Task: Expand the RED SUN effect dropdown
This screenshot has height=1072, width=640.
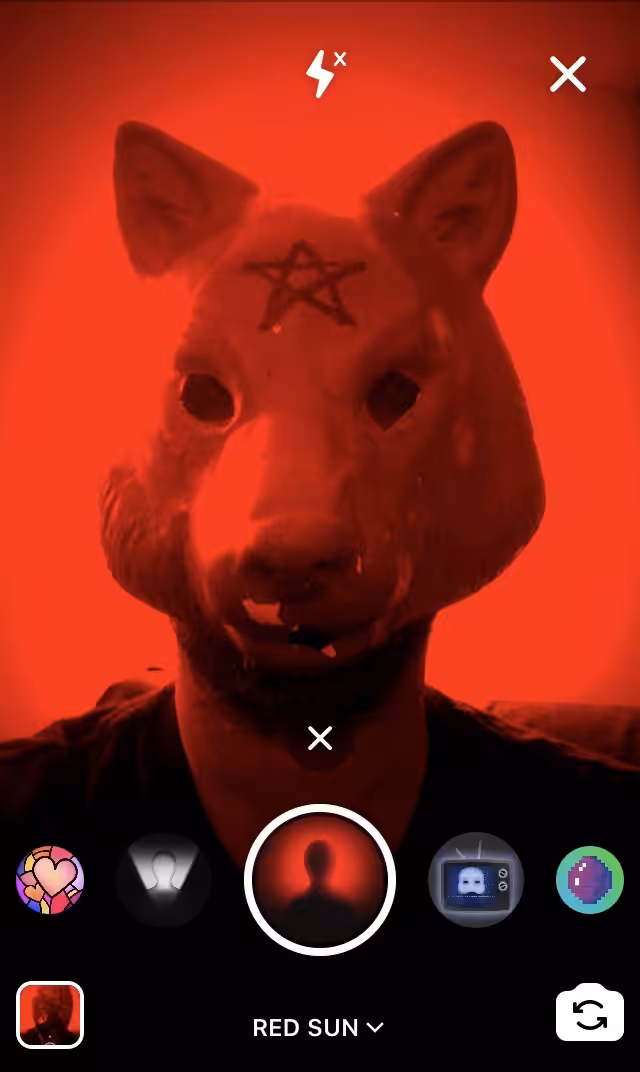Action: [x=318, y=1028]
